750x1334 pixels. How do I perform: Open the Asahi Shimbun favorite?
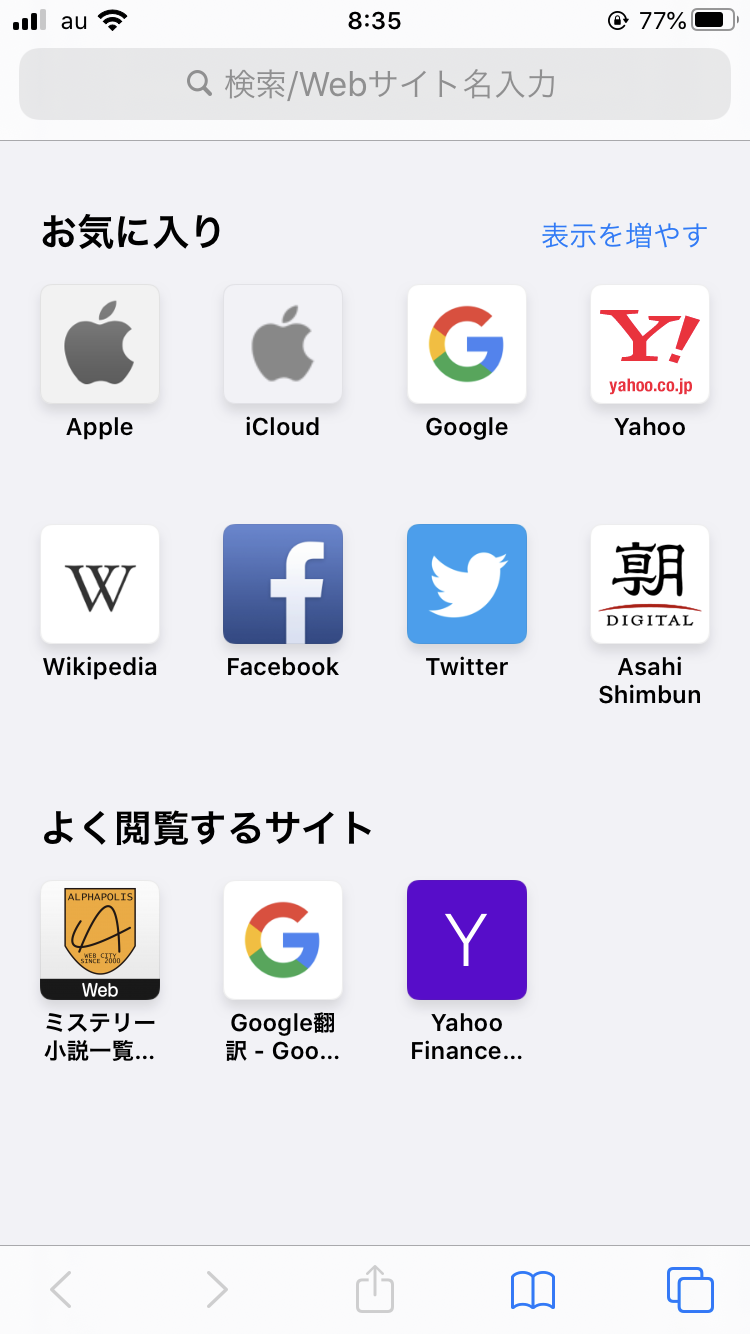(650, 585)
